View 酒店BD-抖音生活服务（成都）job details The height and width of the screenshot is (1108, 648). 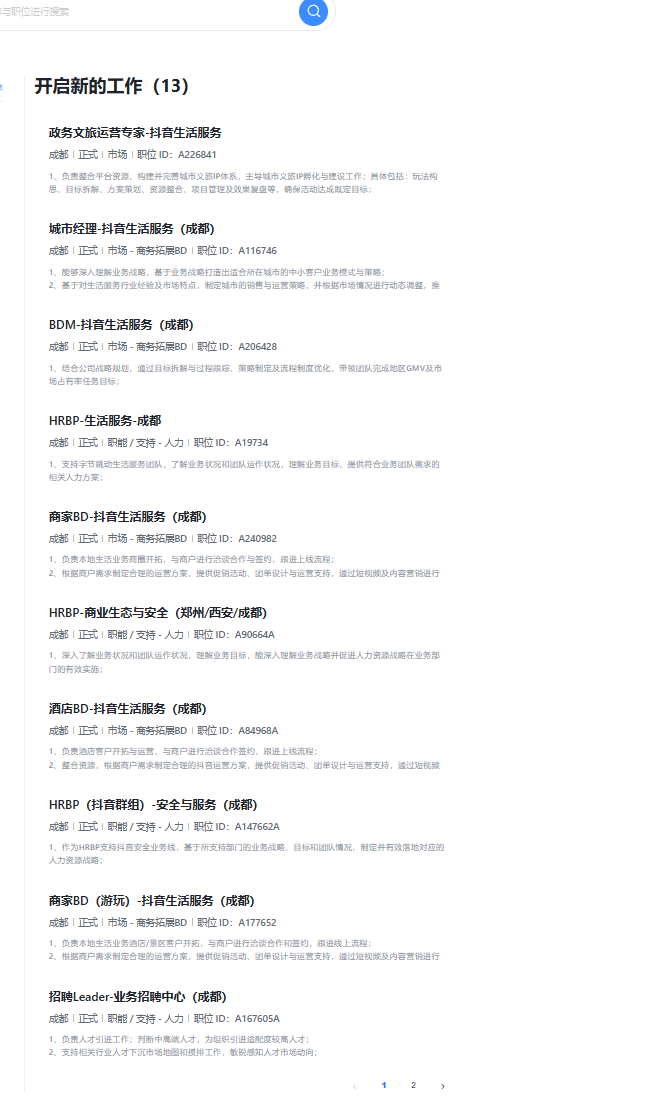coord(127,708)
